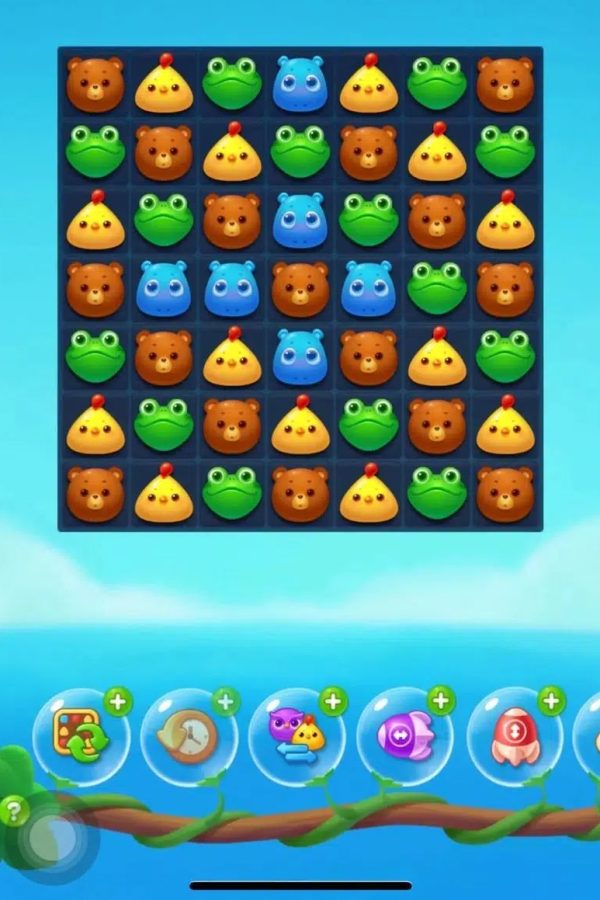The width and height of the screenshot is (600, 900).
Task: Use the purple horizontal rocket booster
Action: tap(404, 737)
